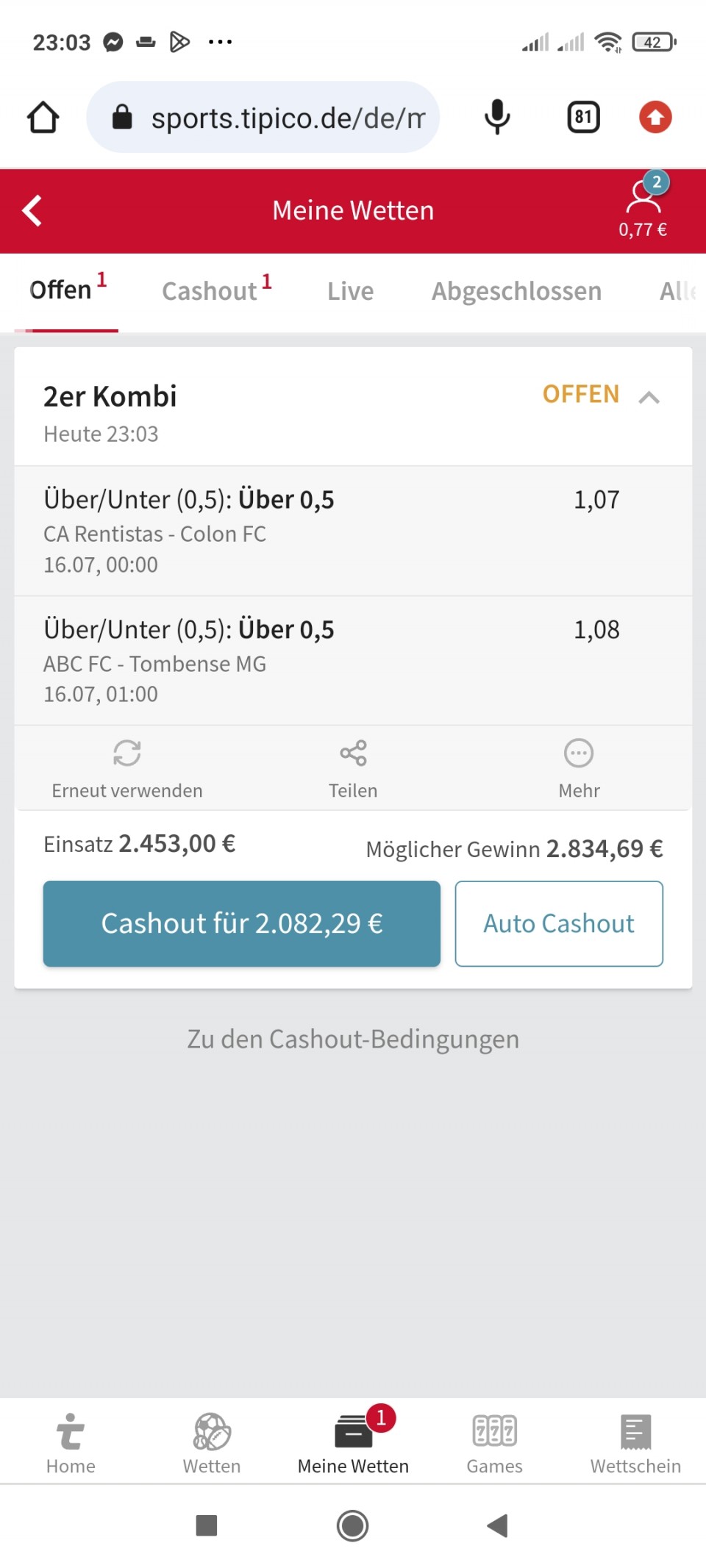706x1568 pixels.
Task: Collapse the 2er Kombi bet card
Action: (649, 398)
